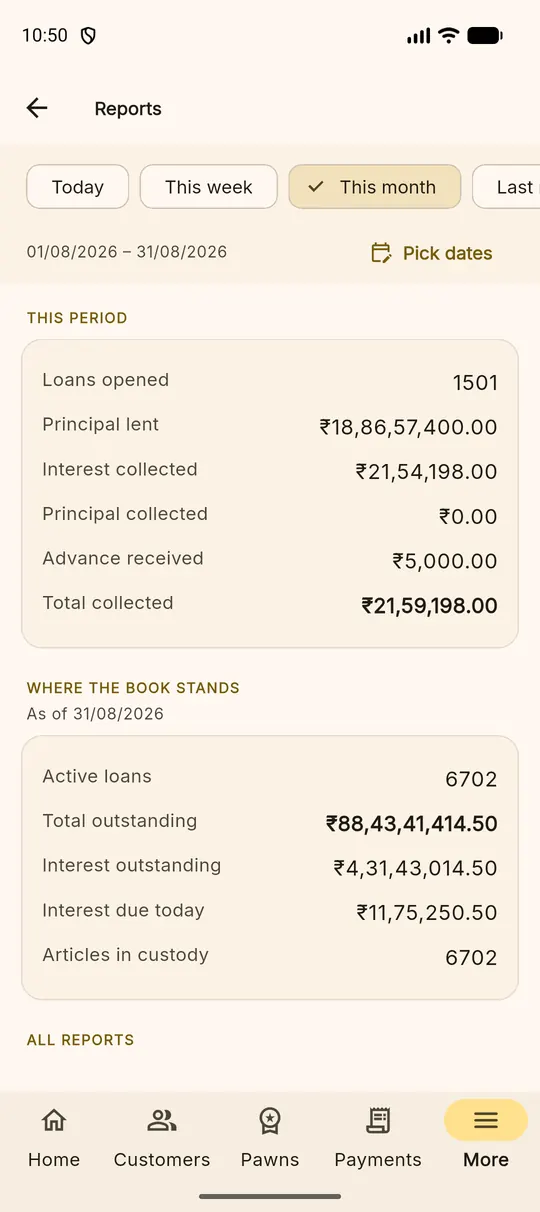Open the Customers tab
540x1212 pixels.
click(x=162, y=1139)
